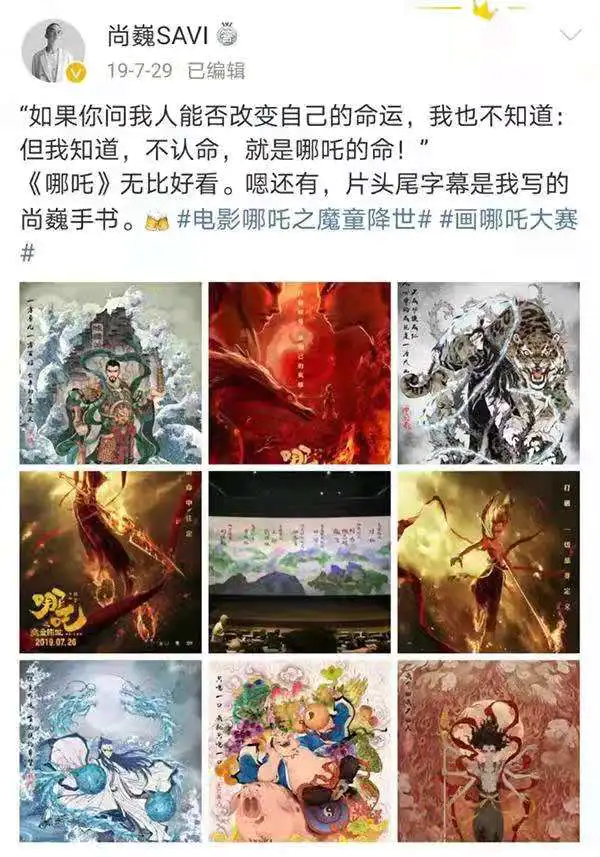View the 2019.07.26 release poster image

click(x=110, y=561)
